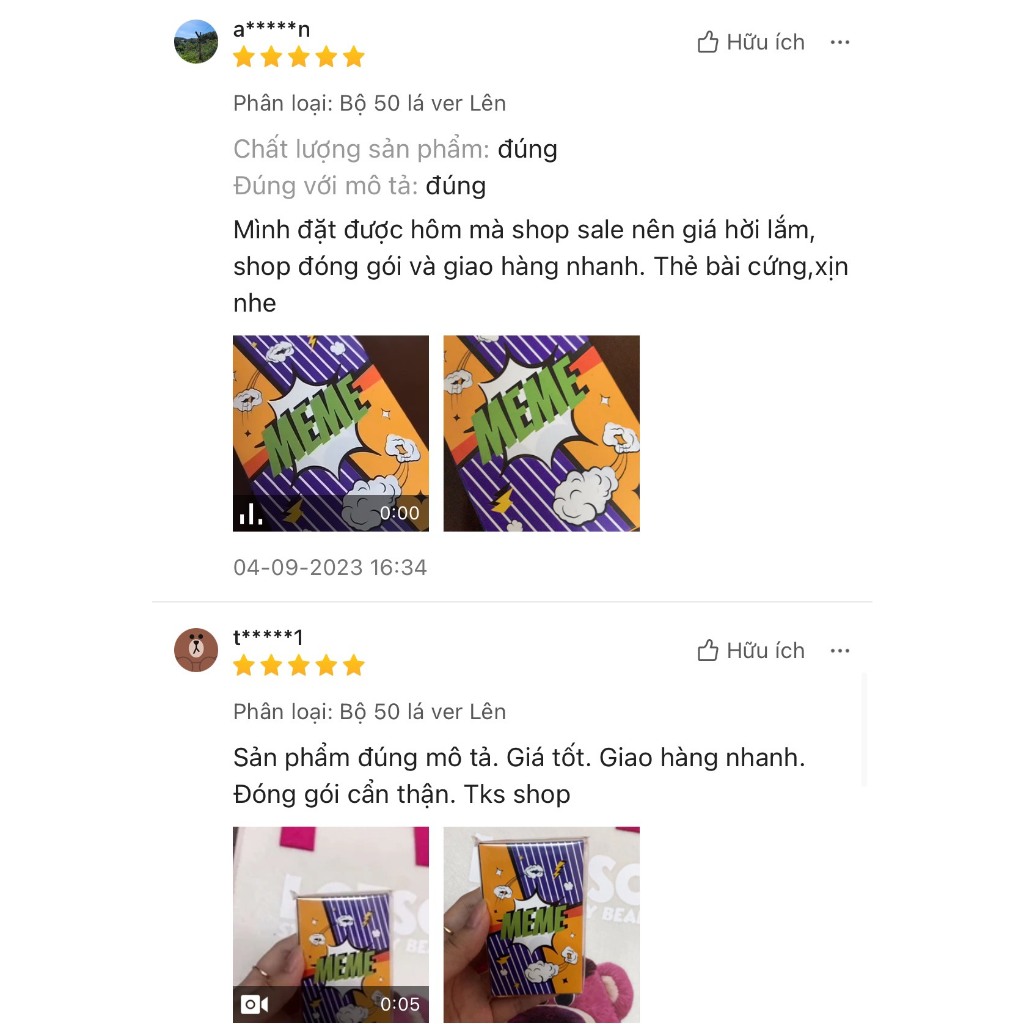This screenshot has height=1024, width=1024.
Task: Mark a*****n's review as Hữu ích
Action: [x=751, y=42]
